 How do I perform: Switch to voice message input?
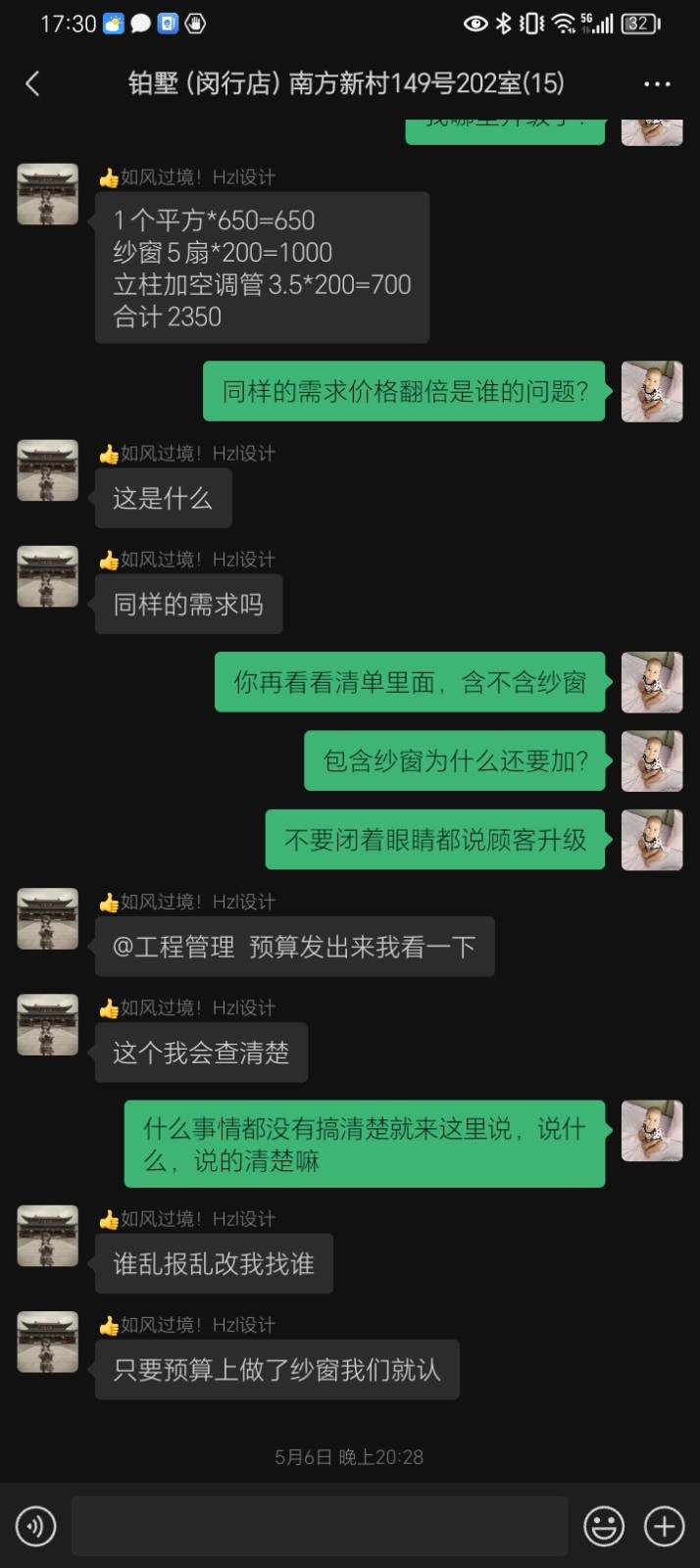click(36, 1526)
